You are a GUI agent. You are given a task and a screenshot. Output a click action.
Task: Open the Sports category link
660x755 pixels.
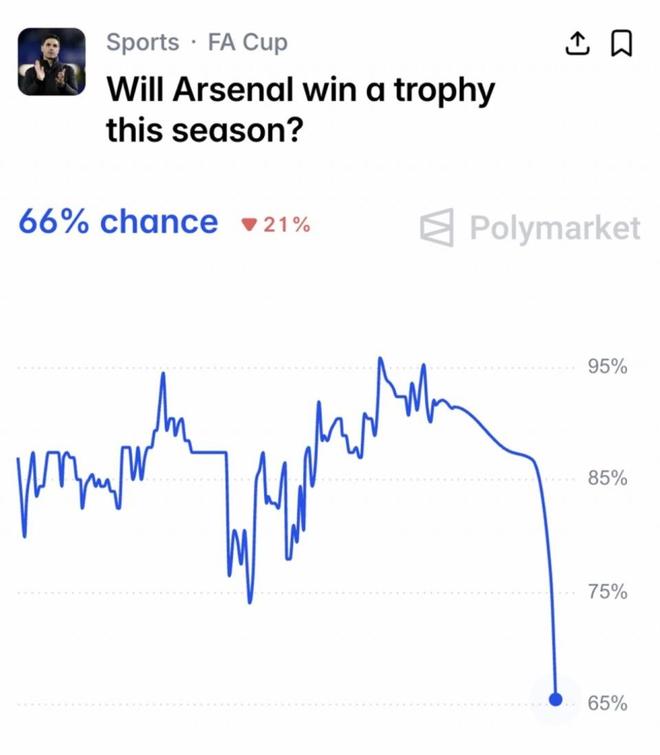click(143, 43)
